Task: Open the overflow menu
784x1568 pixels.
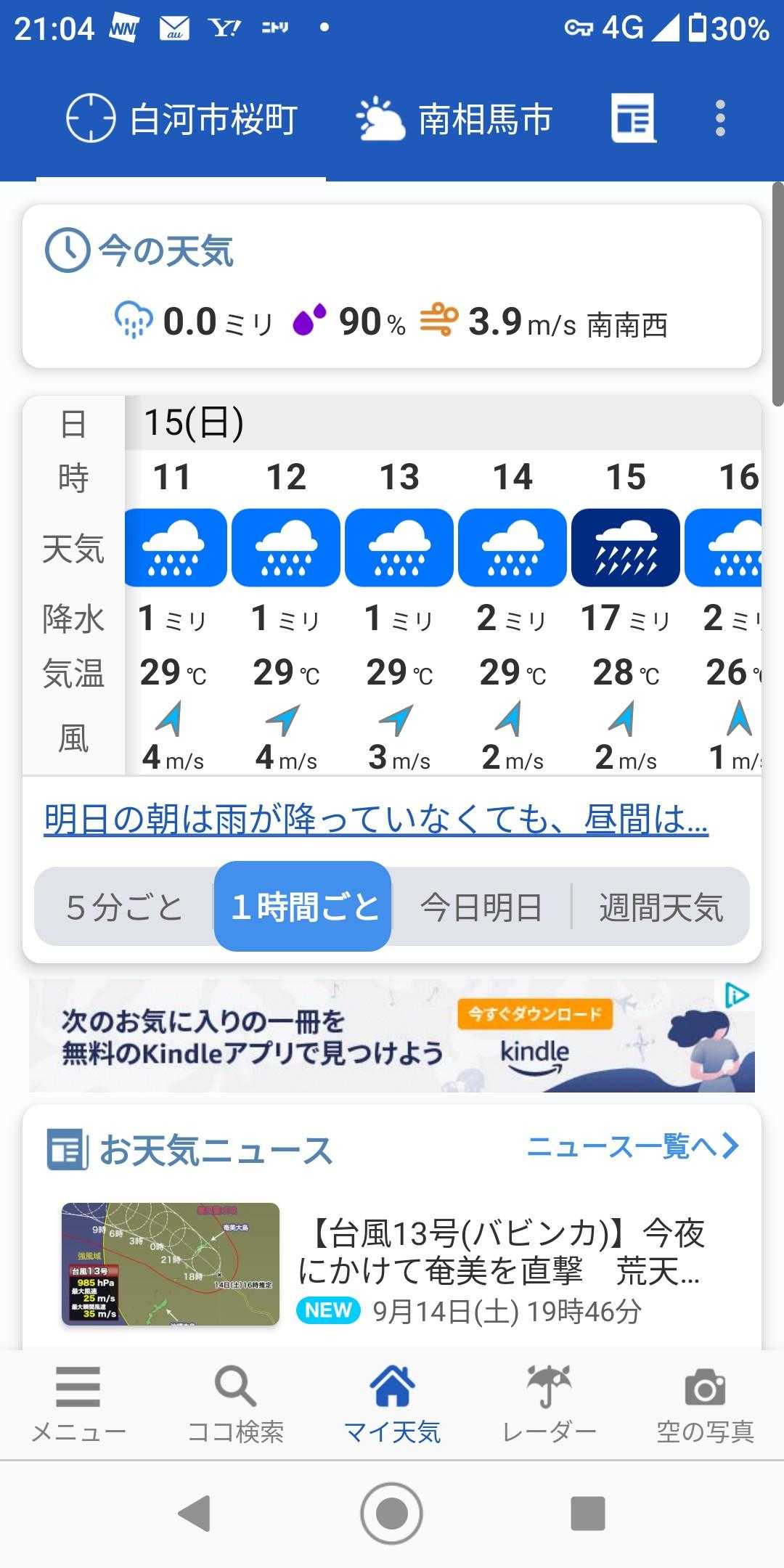Action: (719, 118)
